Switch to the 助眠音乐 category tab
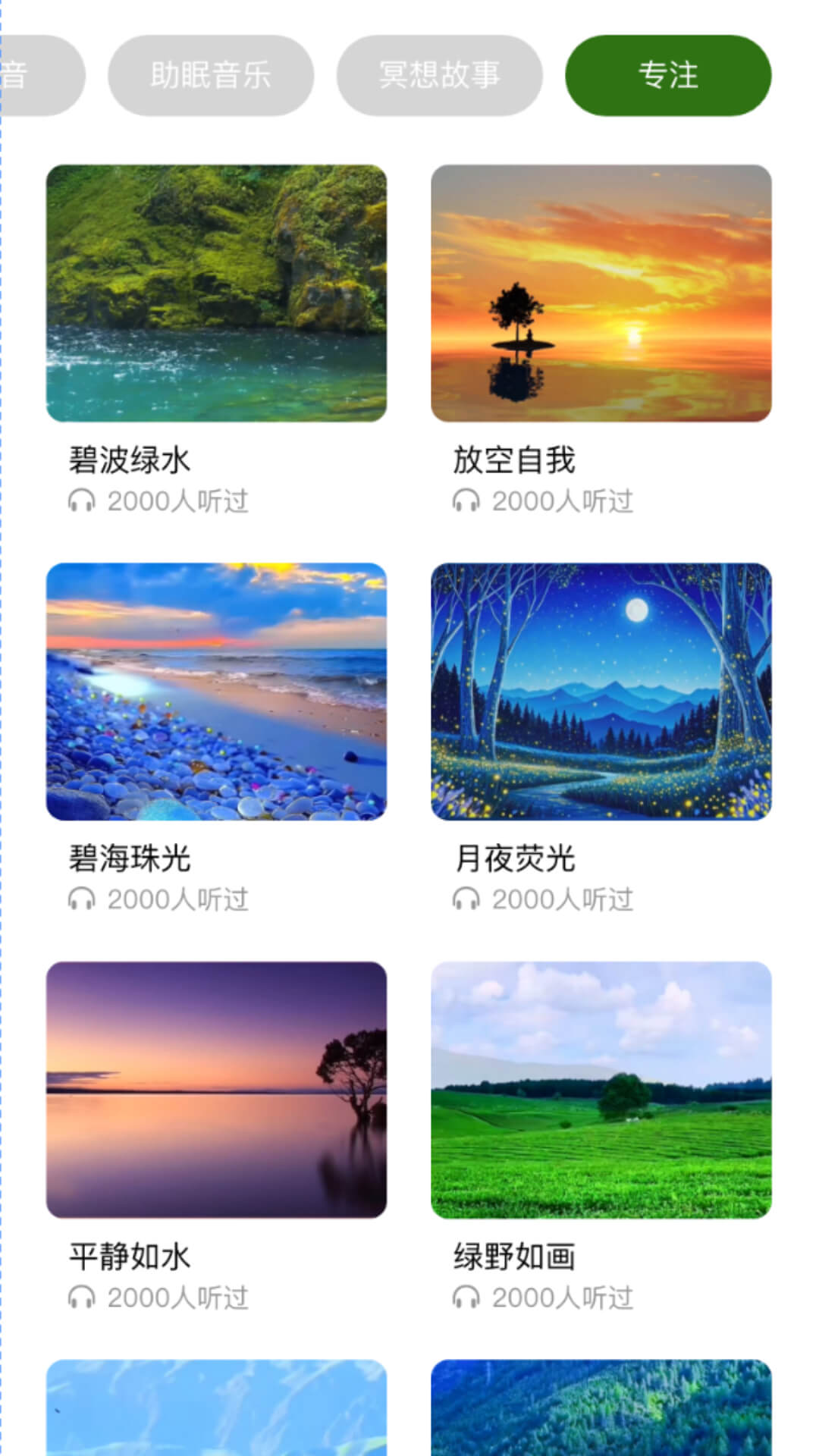This screenshot has width=819, height=1456. [212, 74]
